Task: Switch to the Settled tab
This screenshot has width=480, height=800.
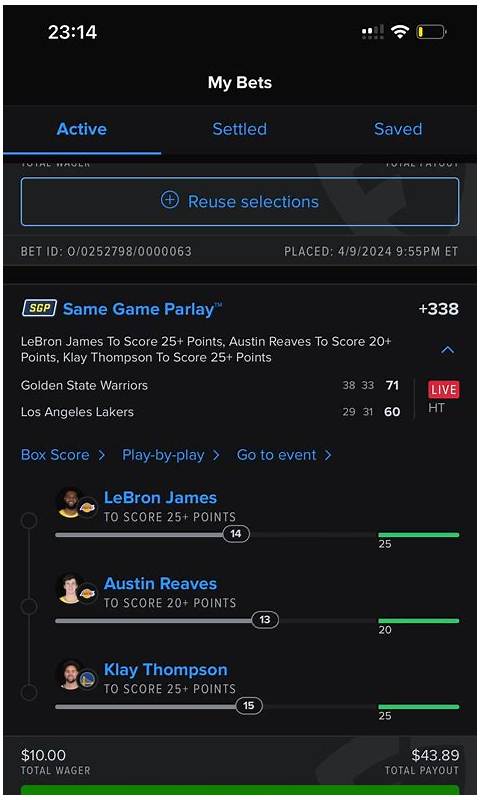Action: pyautogui.click(x=239, y=129)
